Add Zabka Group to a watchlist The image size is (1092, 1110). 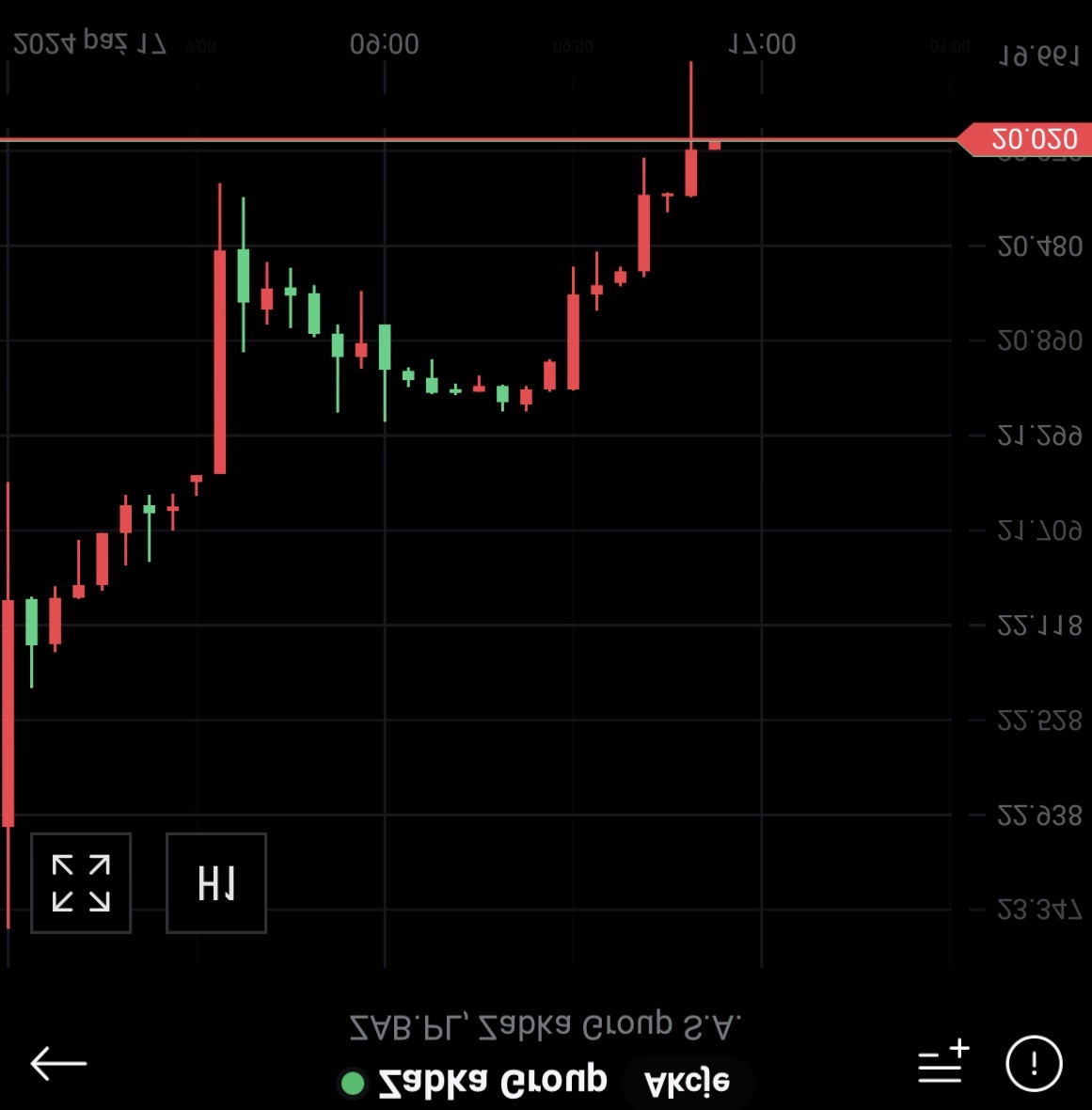(x=943, y=1063)
